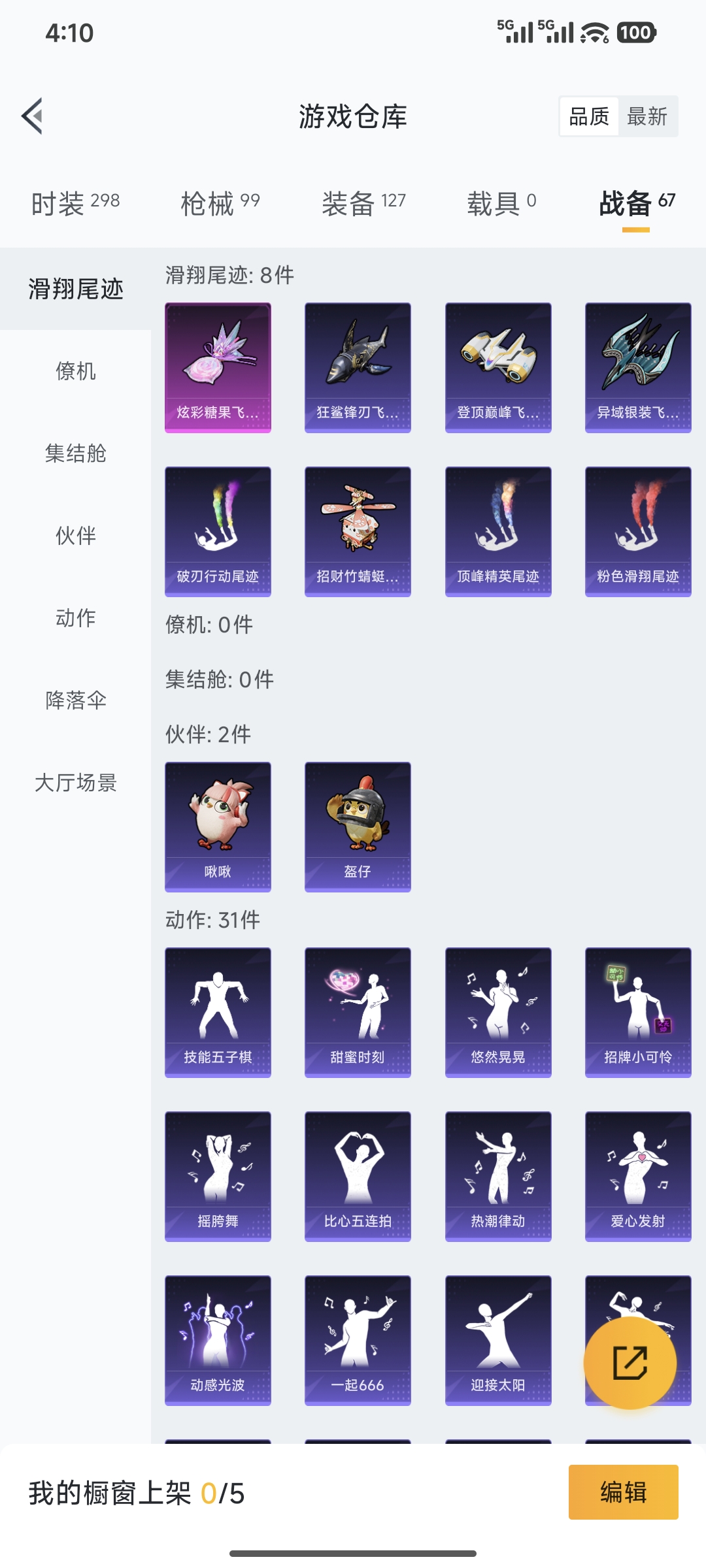
Task: Select the 炫彩糖果飞 glider trail item
Action: [x=218, y=367]
